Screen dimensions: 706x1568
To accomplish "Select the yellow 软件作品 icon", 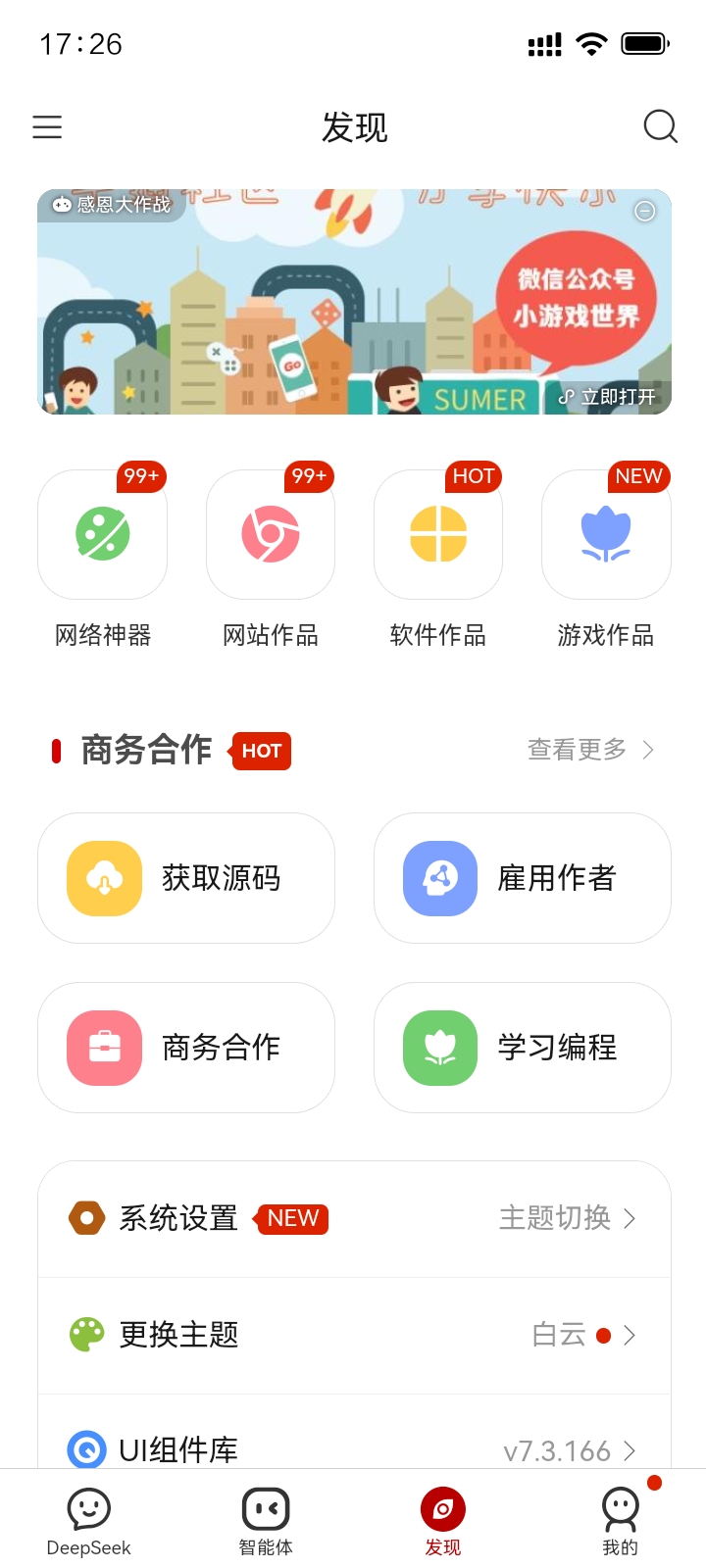I will [x=437, y=534].
